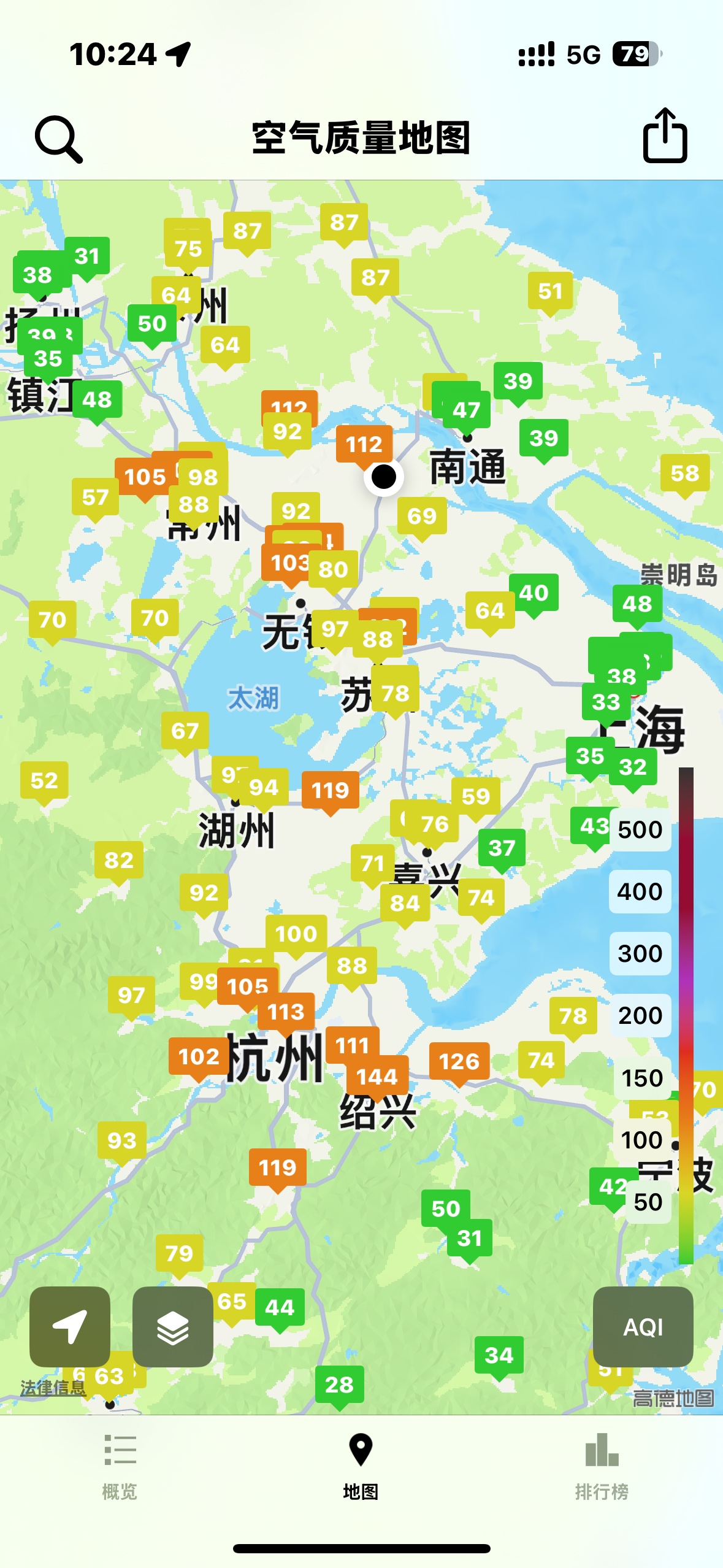
Task: View the 51 AQI marker details
Action: 550,291
